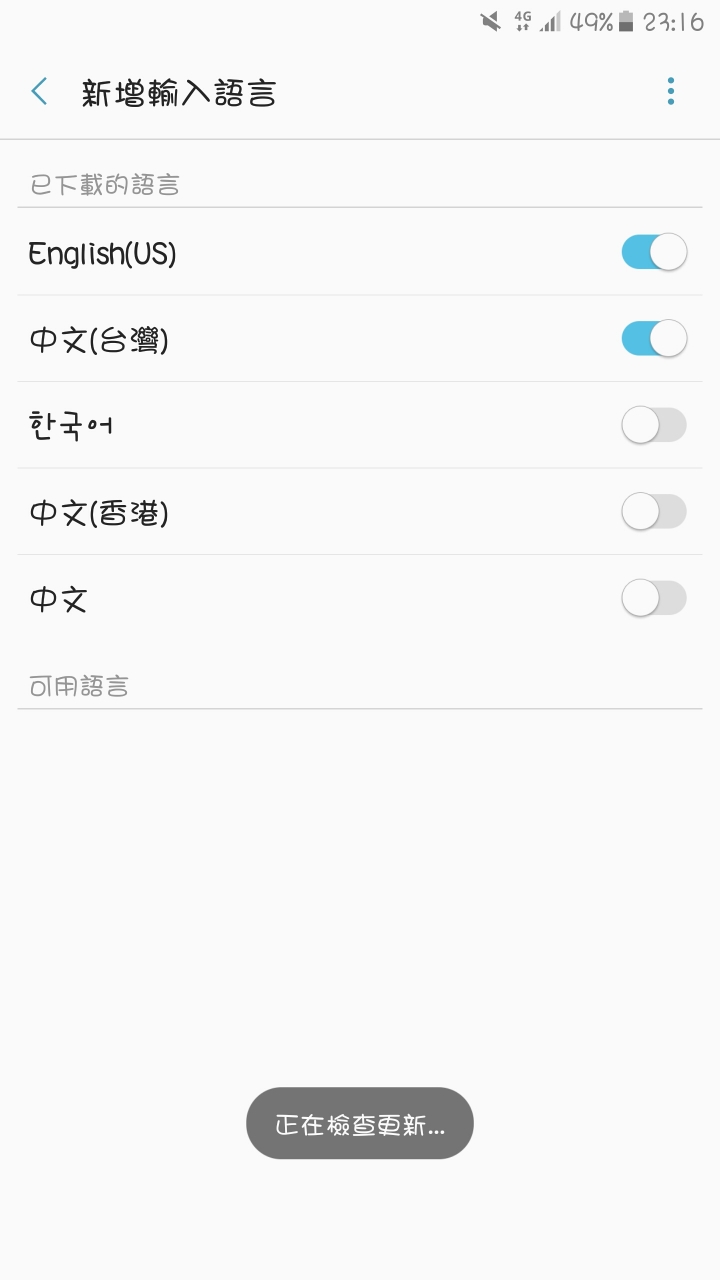Open the three-dot overflow menu

point(670,91)
